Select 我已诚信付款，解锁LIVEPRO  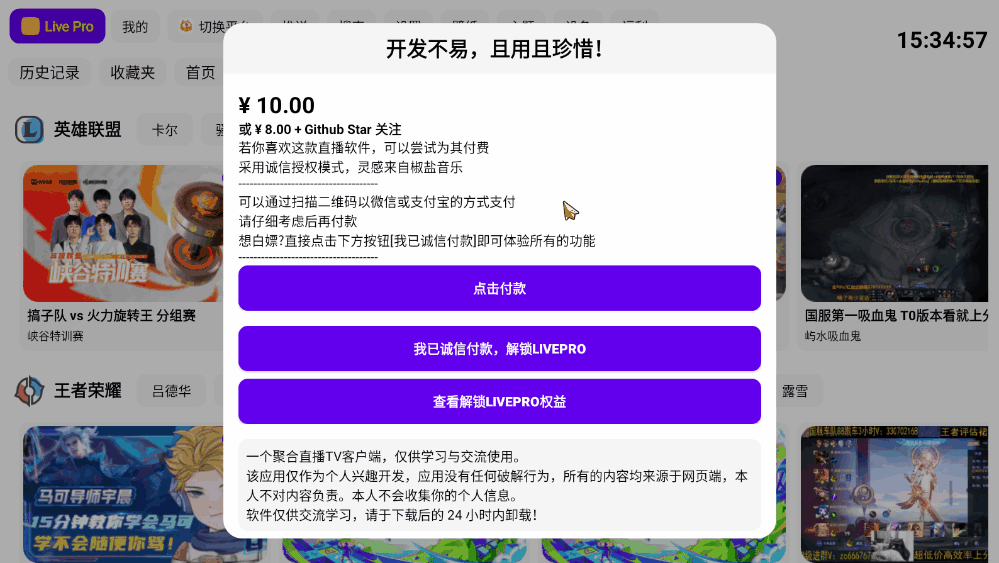tap(499, 349)
